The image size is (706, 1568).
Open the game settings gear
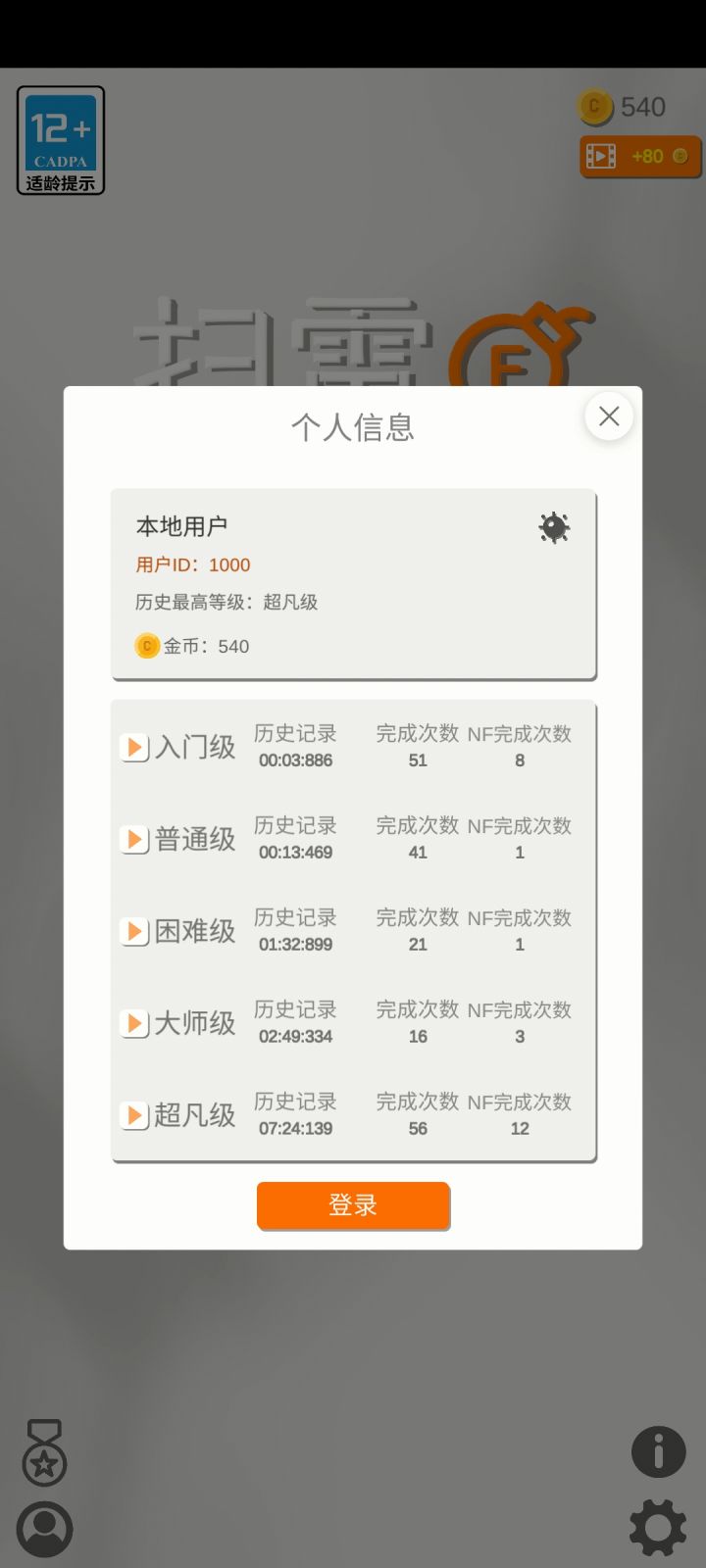[657, 1527]
